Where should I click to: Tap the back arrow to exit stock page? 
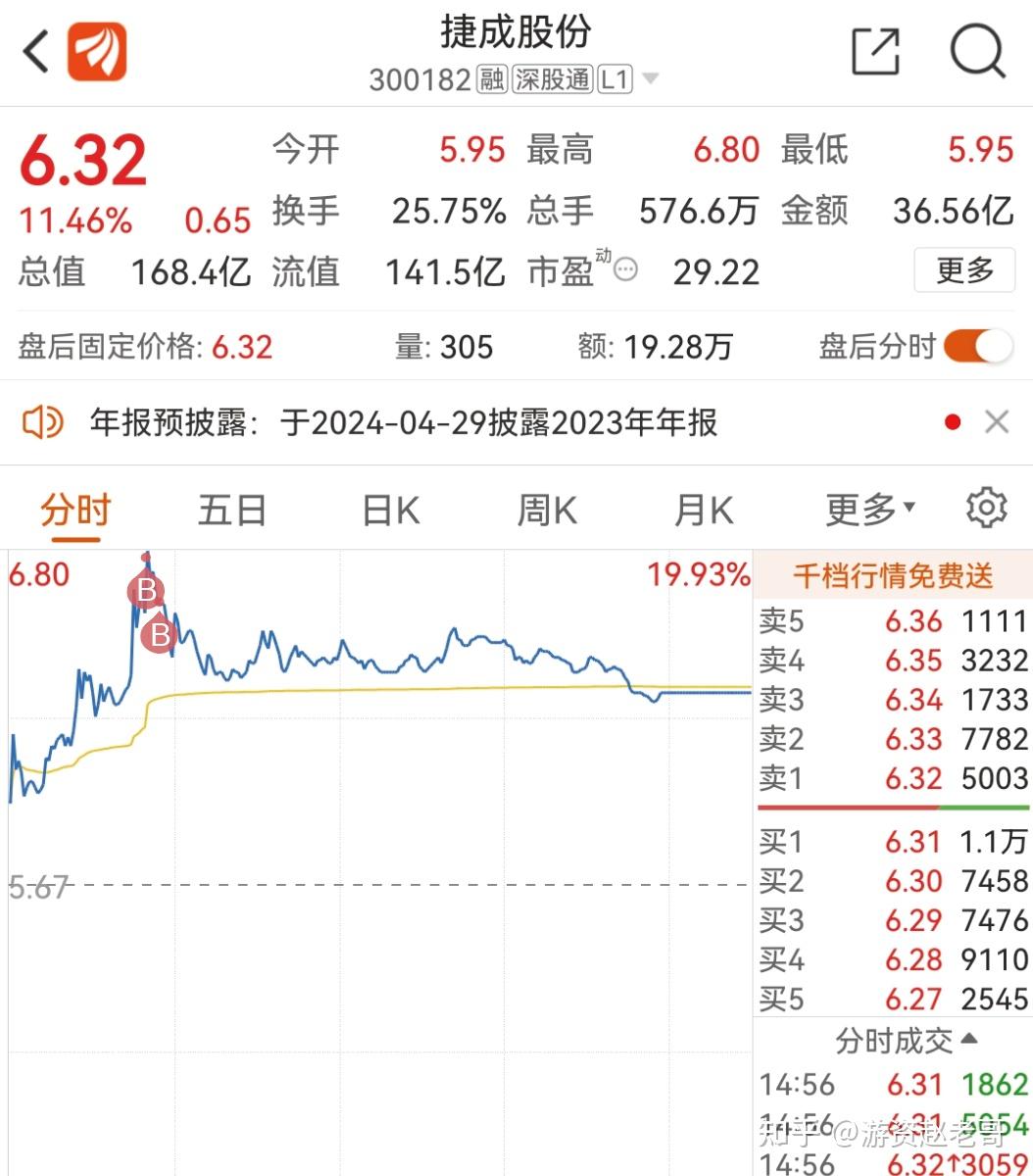[35, 51]
